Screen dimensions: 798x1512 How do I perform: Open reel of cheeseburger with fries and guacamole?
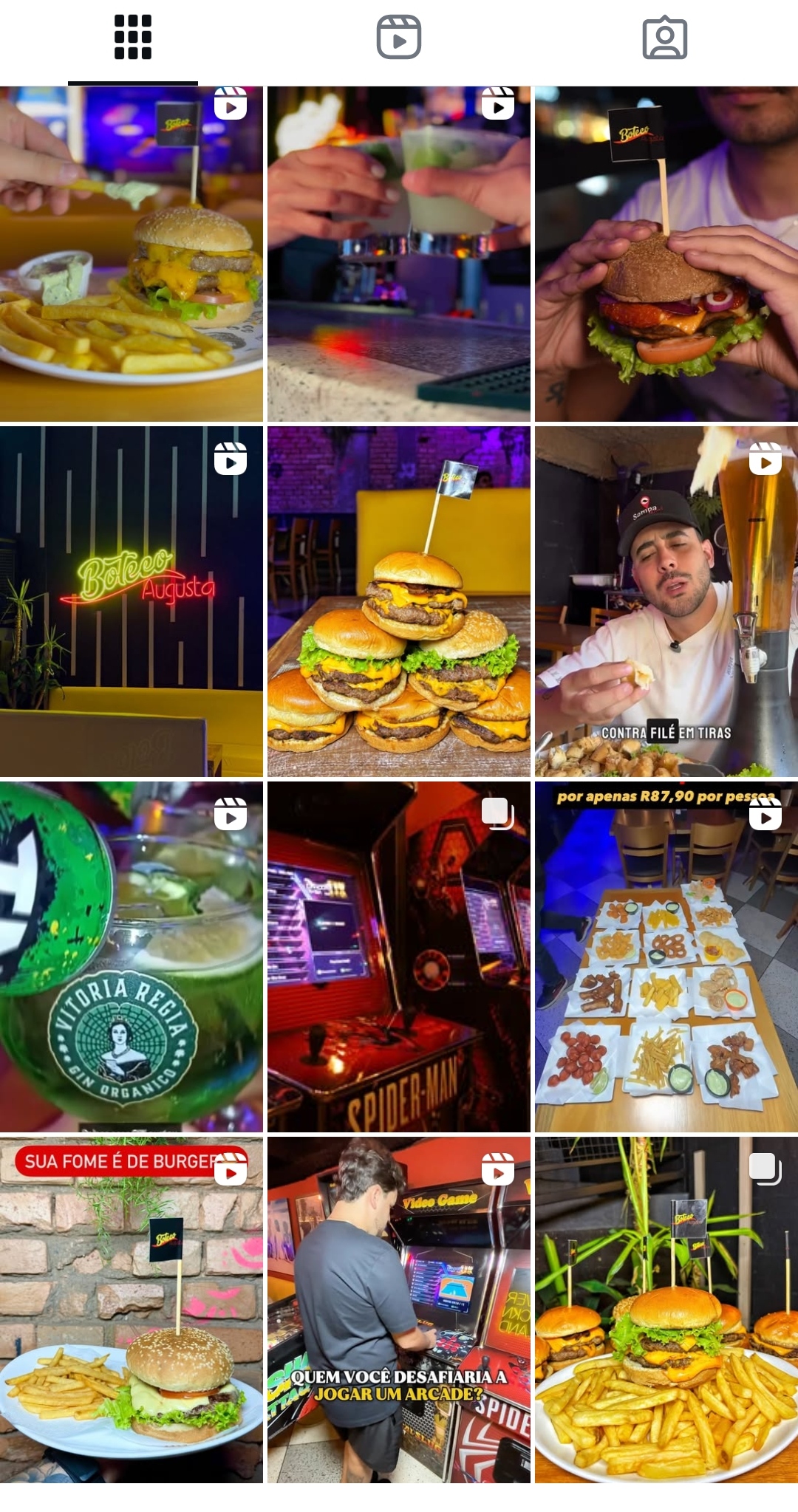point(132,254)
